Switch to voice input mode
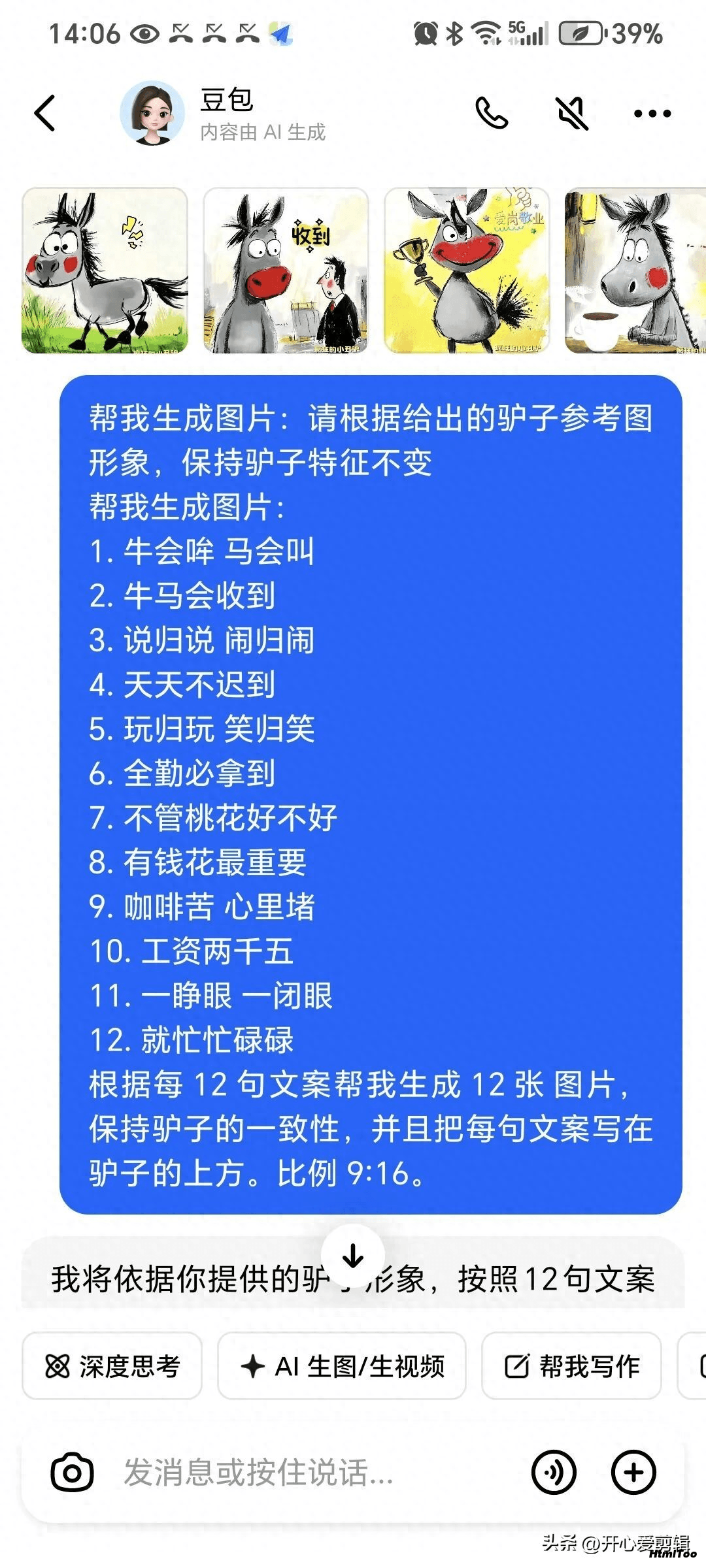Viewport: 706px width, 1568px height. tap(554, 1473)
